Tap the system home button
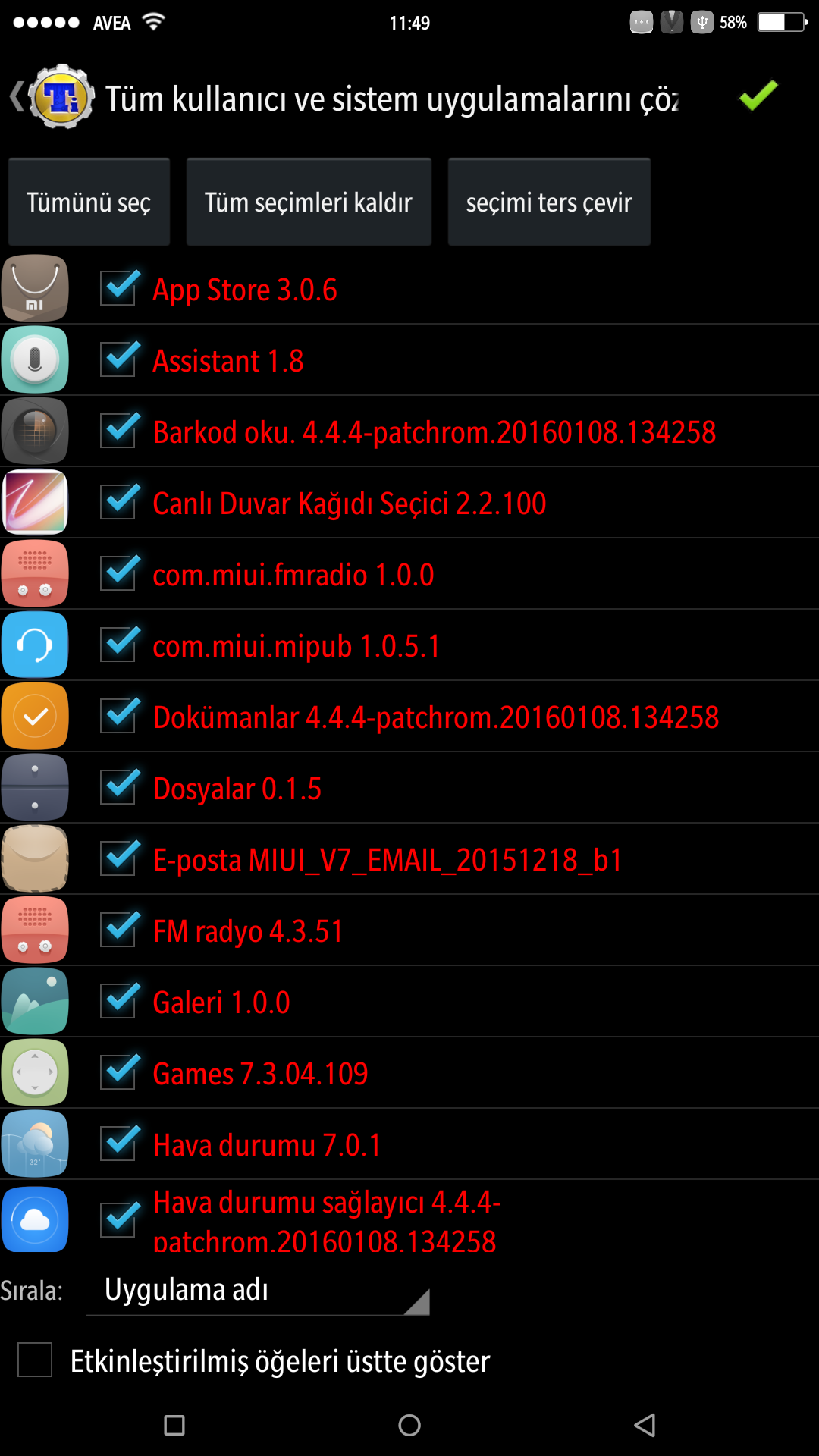819x1456 pixels. 409,1425
